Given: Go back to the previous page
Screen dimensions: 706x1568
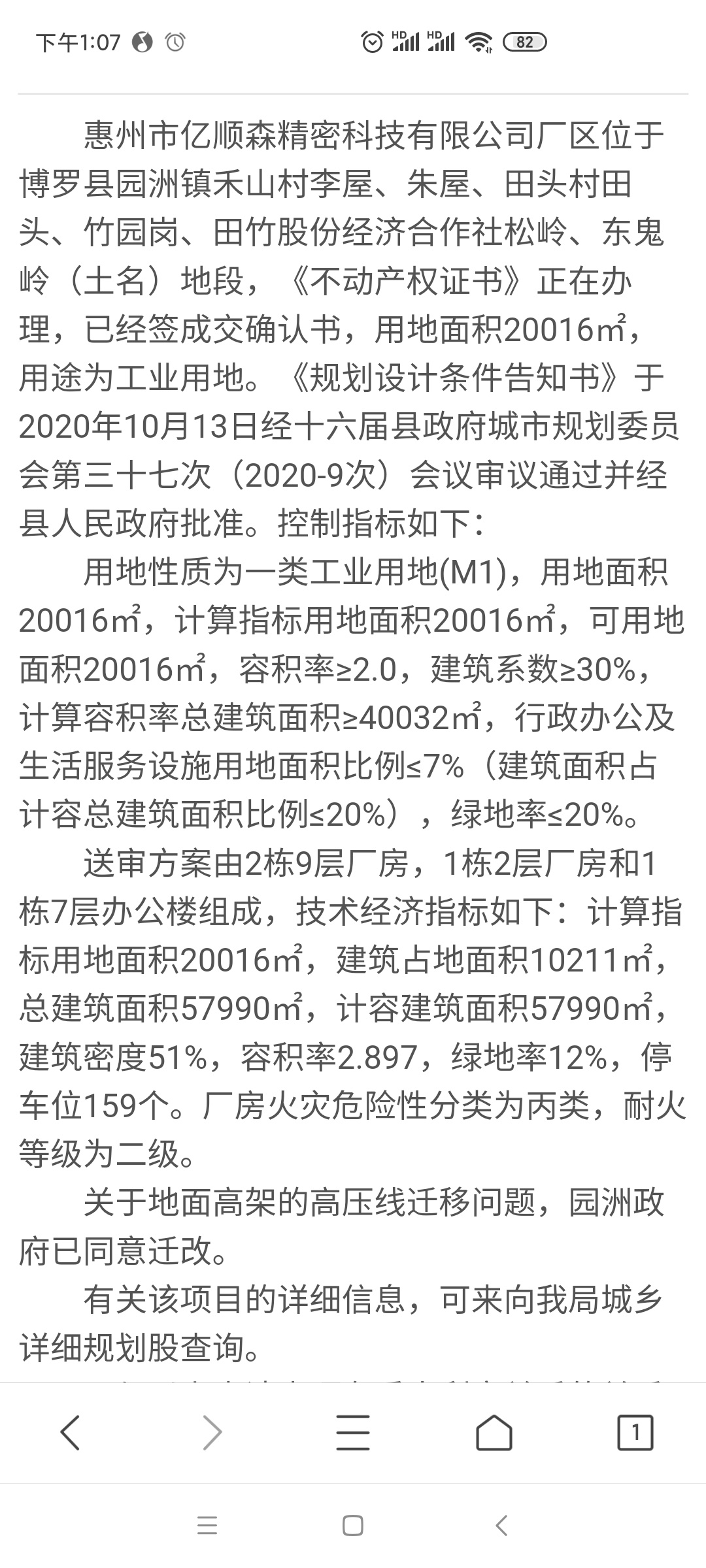Looking at the screenshot, I should click(70, 1433).
